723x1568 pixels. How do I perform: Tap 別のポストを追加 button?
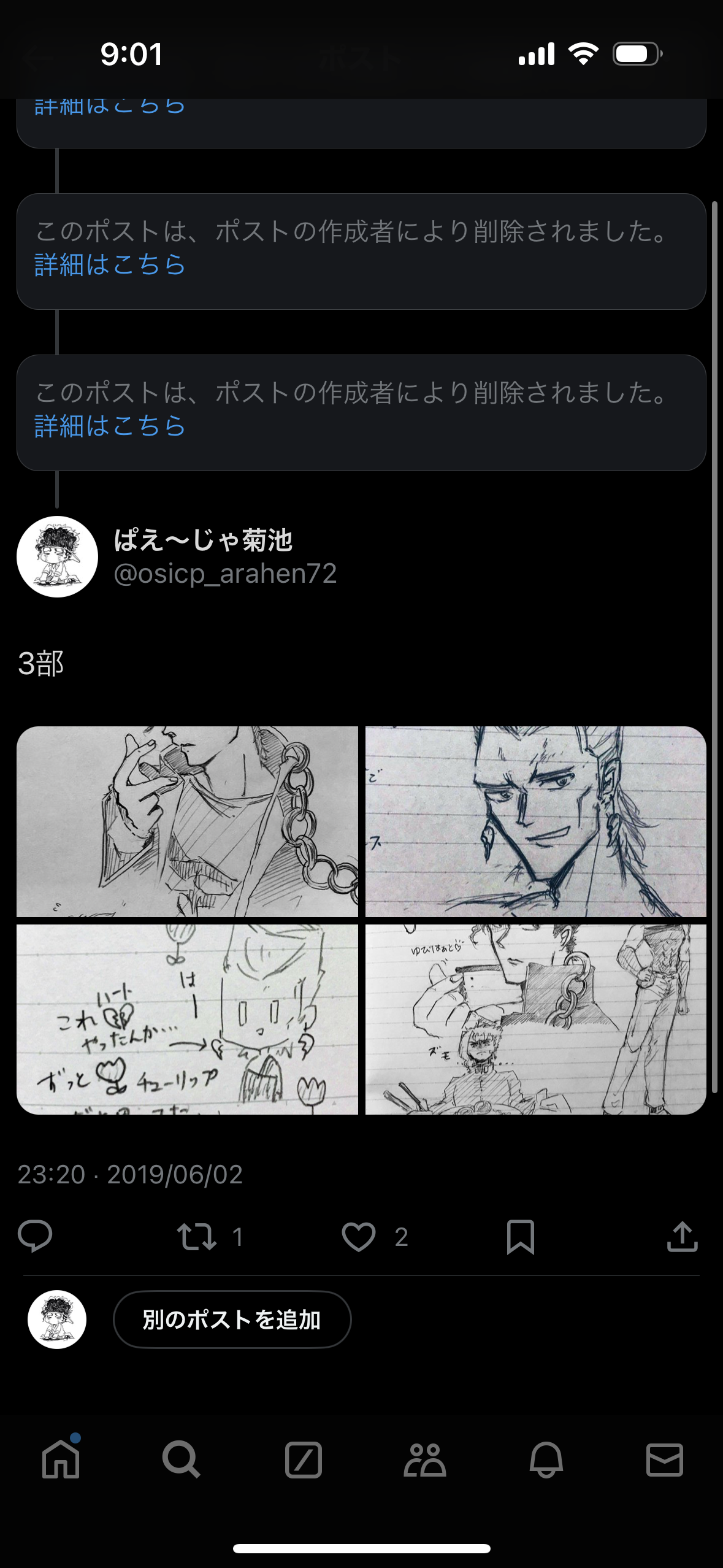[232, 1319]
